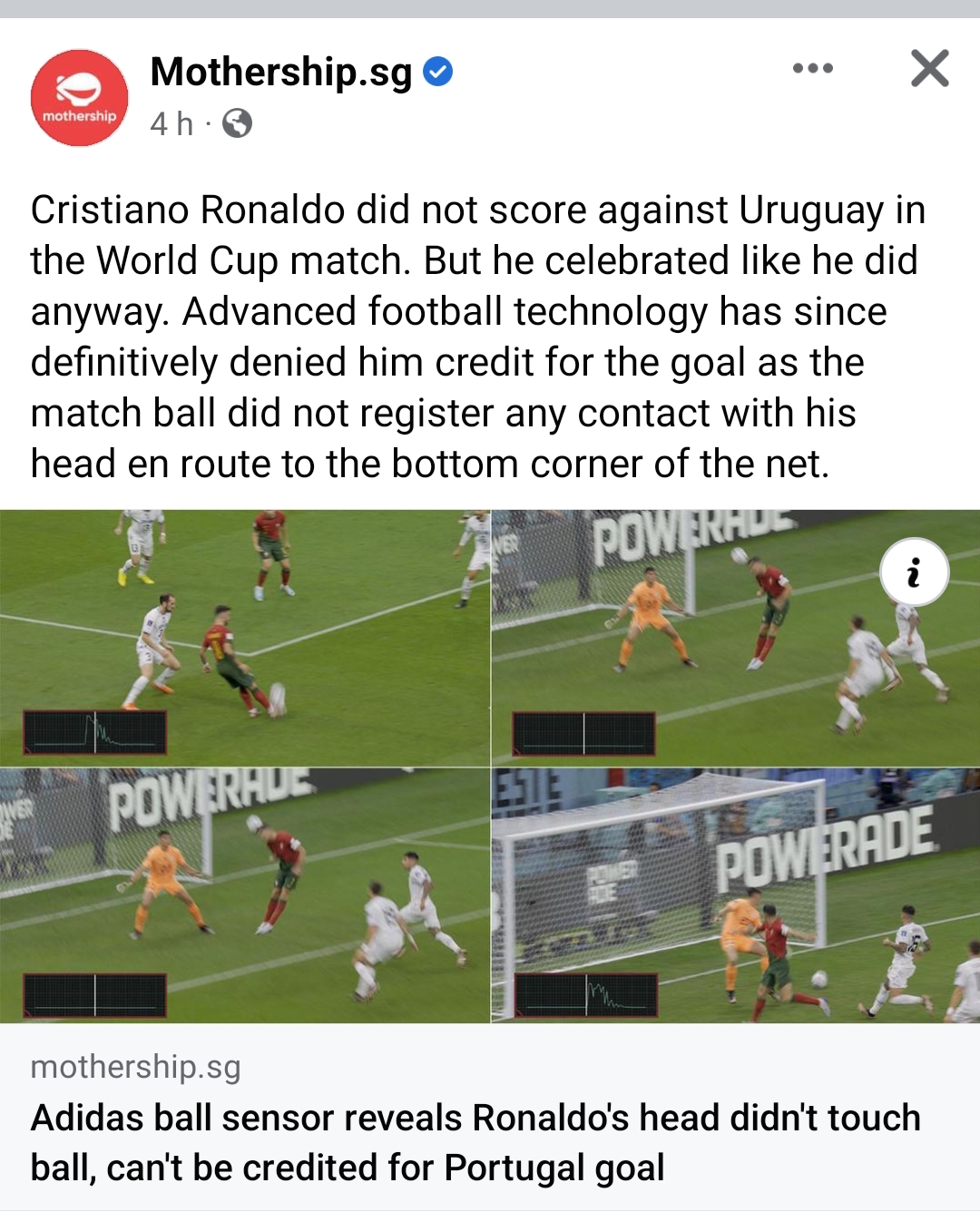Tap the Mothership.sg page name

click(281, 72)
